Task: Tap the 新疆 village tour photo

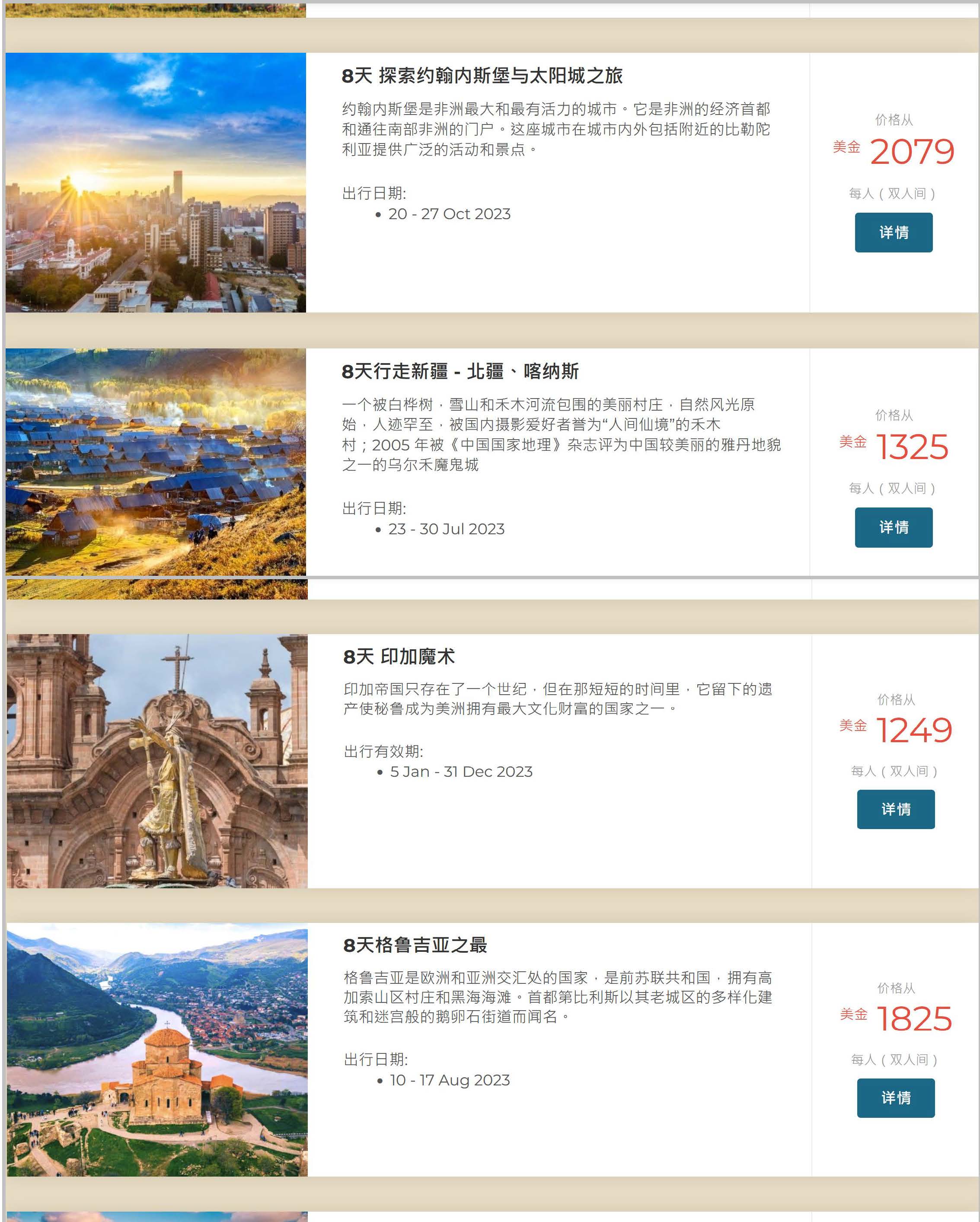Action: [x=156, y=462]
